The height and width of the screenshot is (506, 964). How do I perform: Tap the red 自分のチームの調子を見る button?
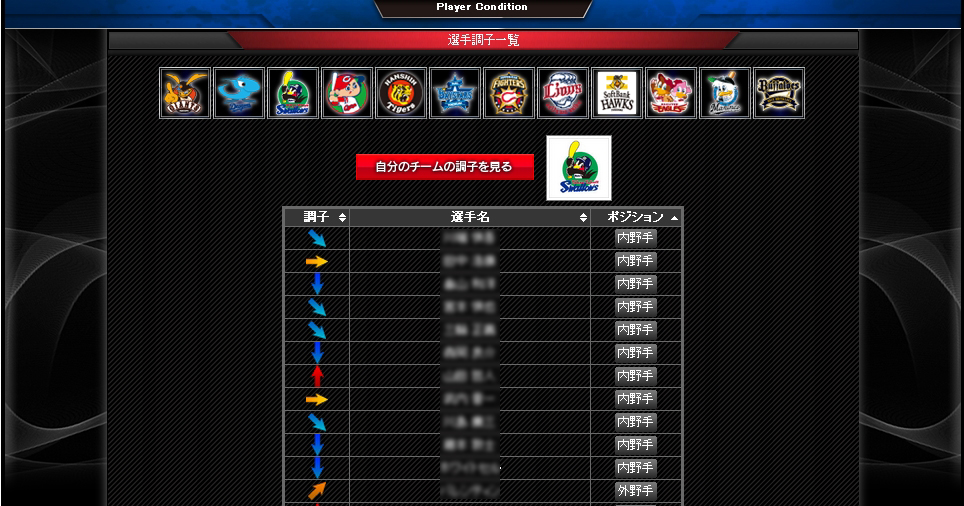click(444, 167)
